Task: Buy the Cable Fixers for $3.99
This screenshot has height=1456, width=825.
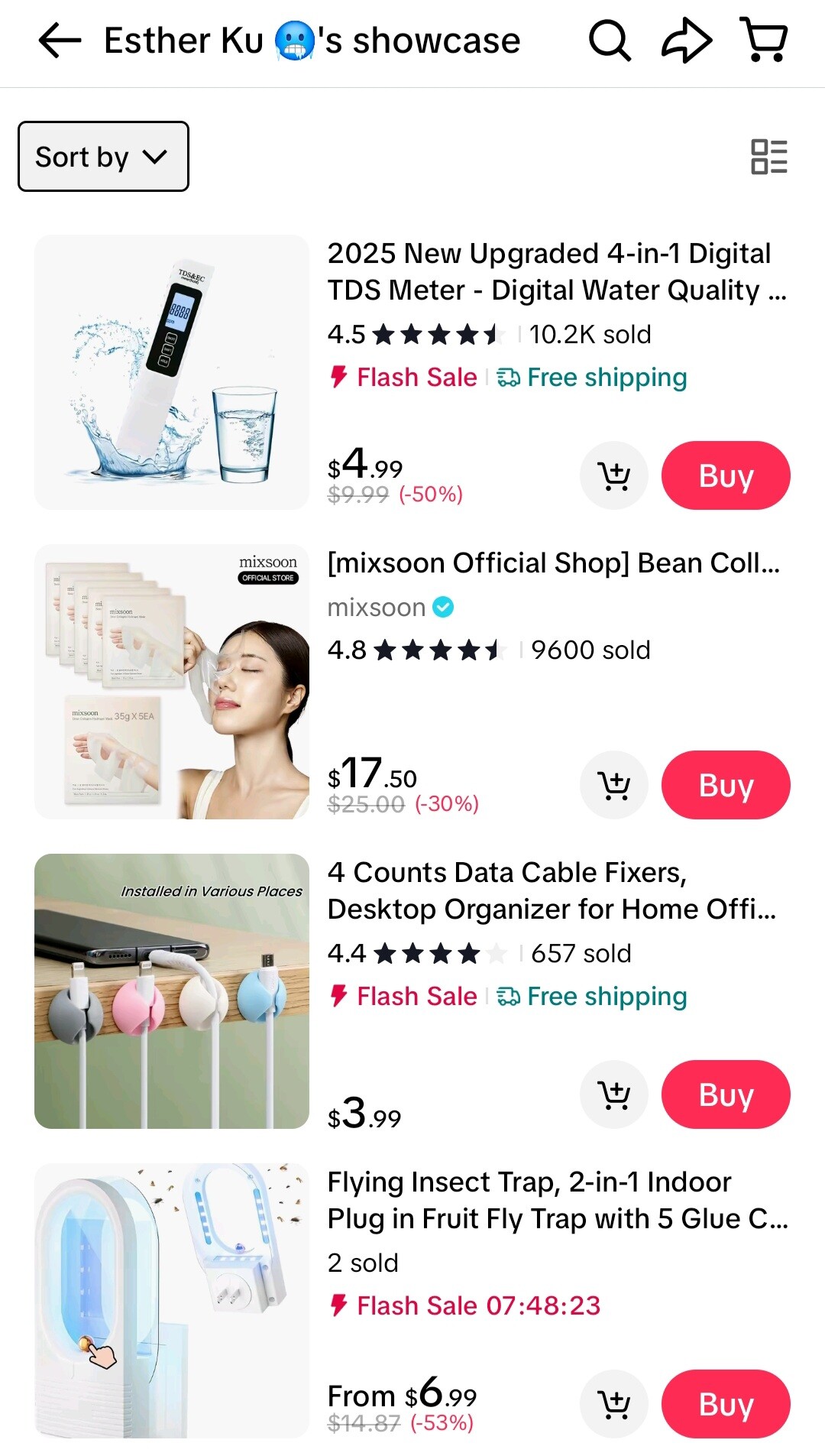Action: click(x=726, y=1094)
